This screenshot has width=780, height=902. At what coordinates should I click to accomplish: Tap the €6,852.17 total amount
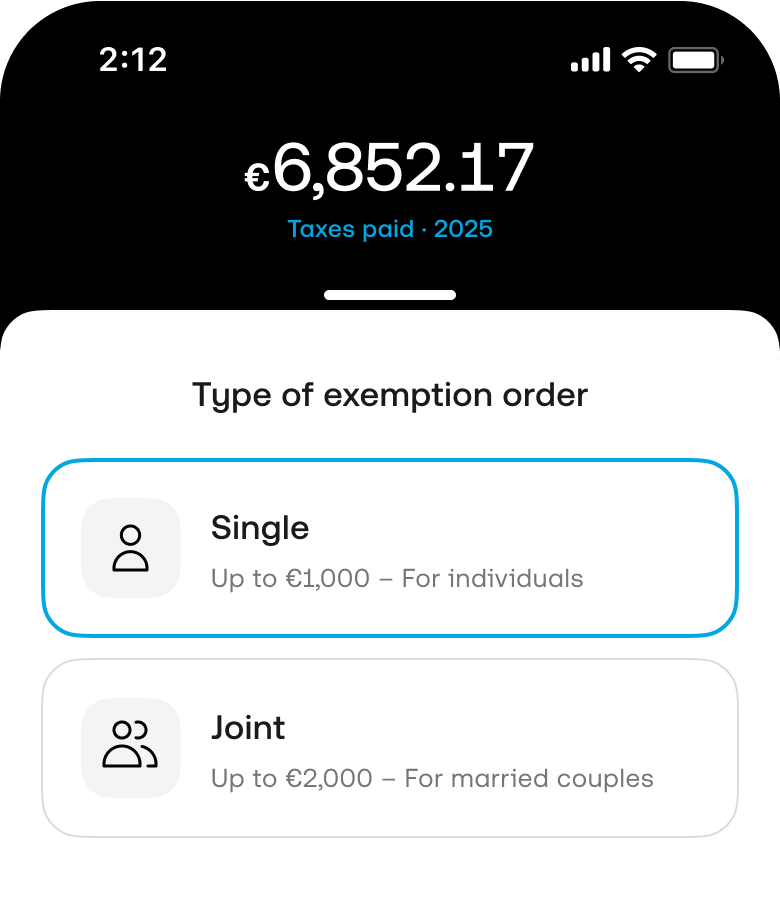pos(390,170)
